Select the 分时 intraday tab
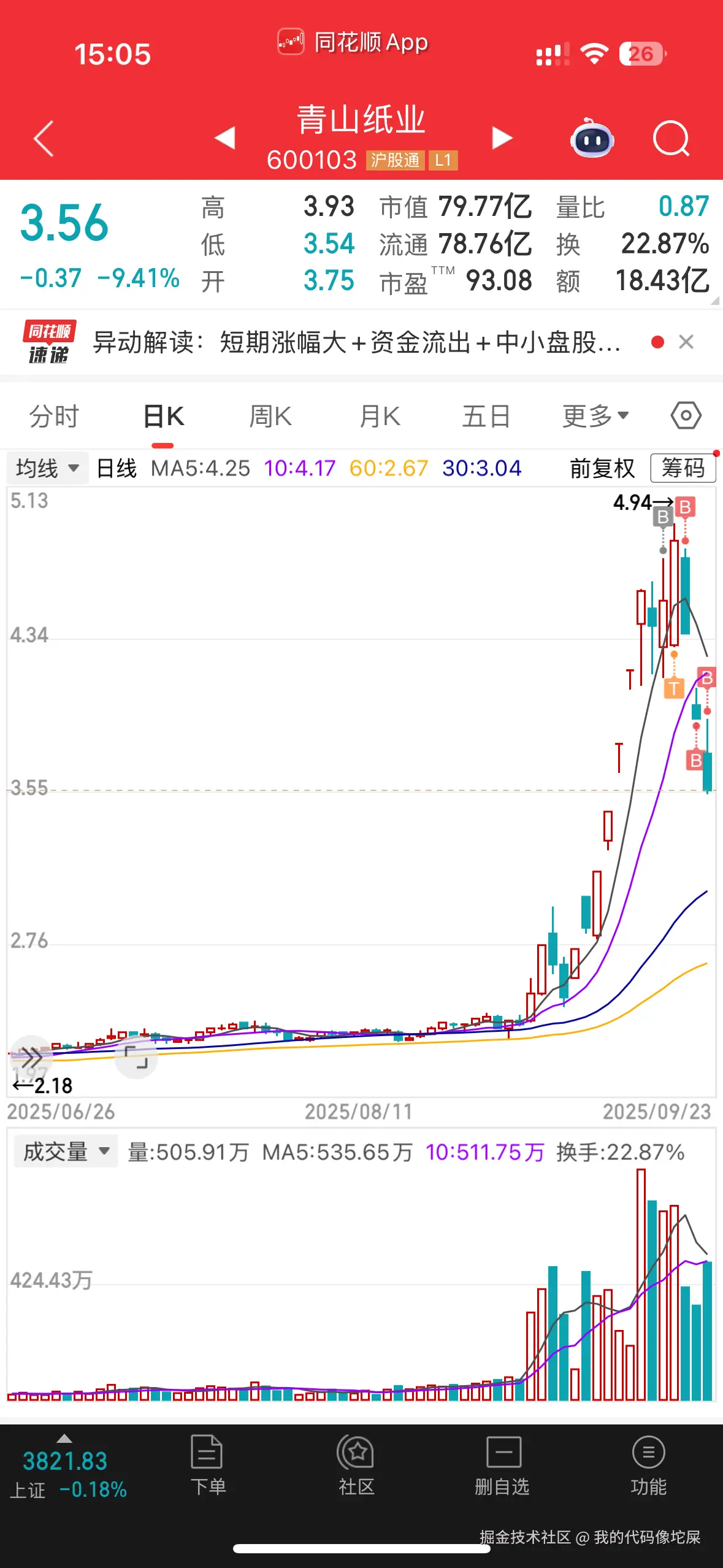 coord(53,415)
